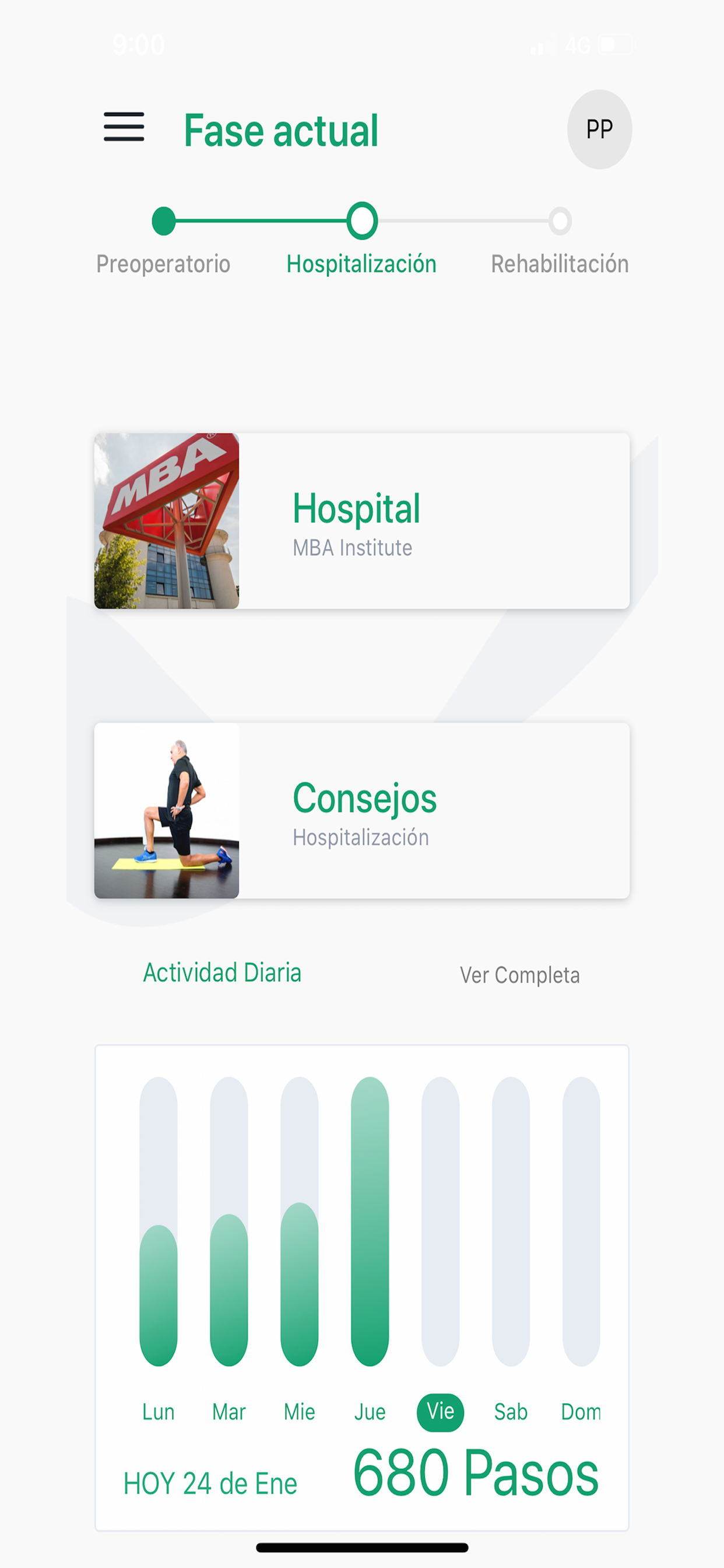Open the Consejos Hospitalización card
The width and height of the screenshot is (724, 1568).
point(362,811)
